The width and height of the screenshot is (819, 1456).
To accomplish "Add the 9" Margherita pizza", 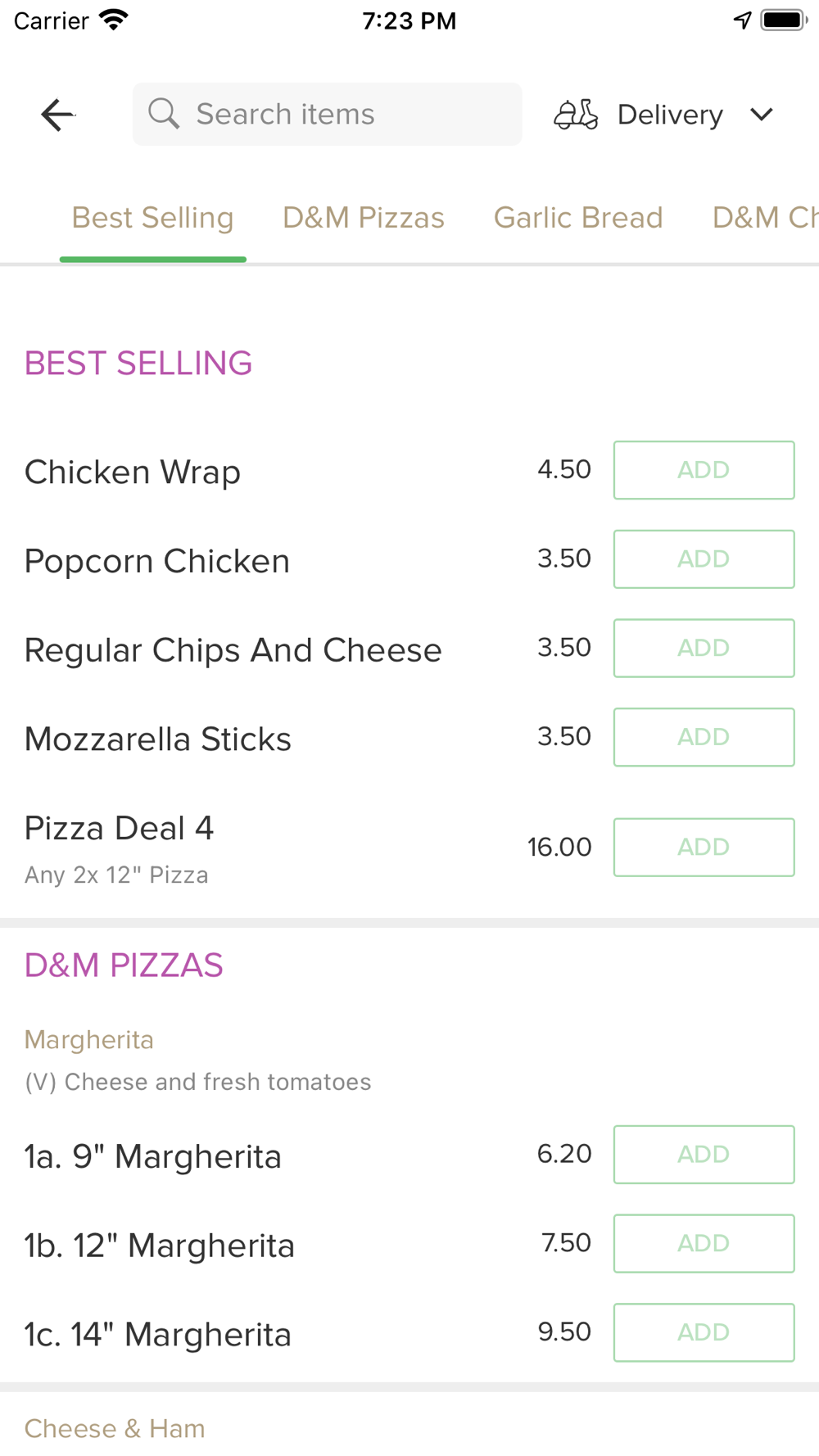I will [704, 1155].
